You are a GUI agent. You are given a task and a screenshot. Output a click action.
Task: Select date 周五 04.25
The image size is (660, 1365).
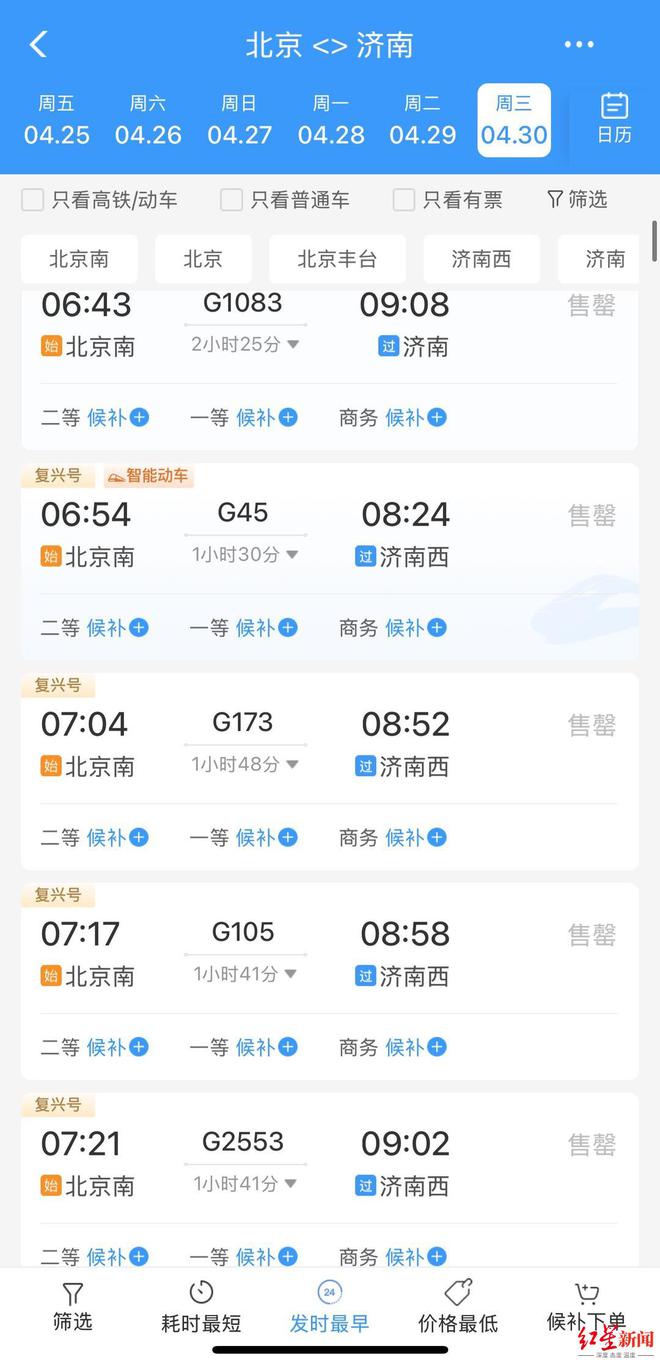pyautogui.click(x=57, y=120)
